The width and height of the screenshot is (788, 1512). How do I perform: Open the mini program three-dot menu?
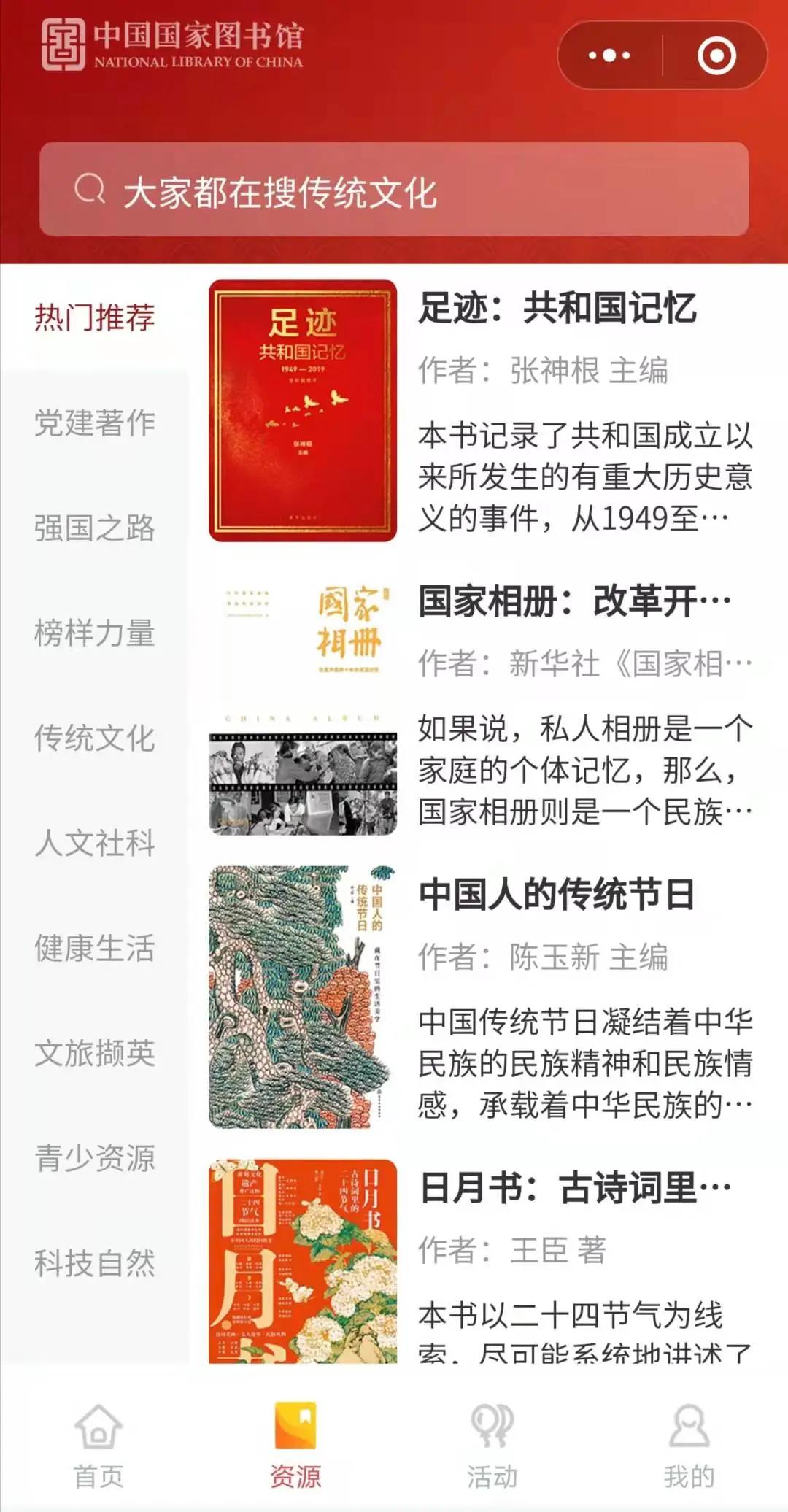pos(609,55)
